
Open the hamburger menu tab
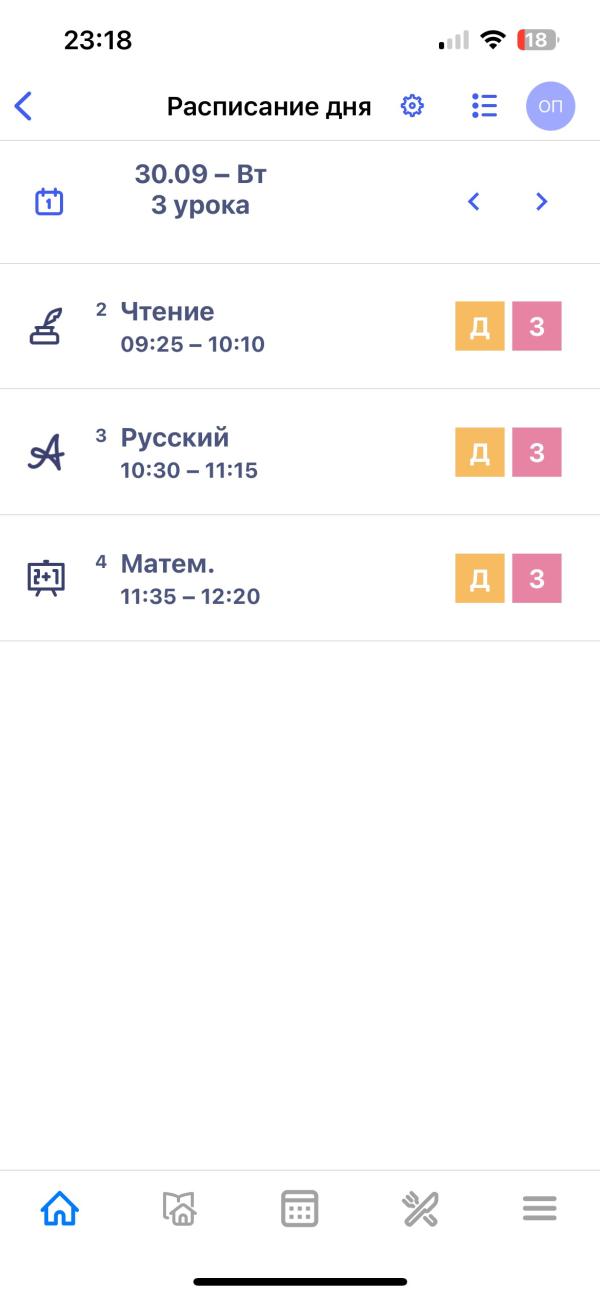[x=540, y=1209]
